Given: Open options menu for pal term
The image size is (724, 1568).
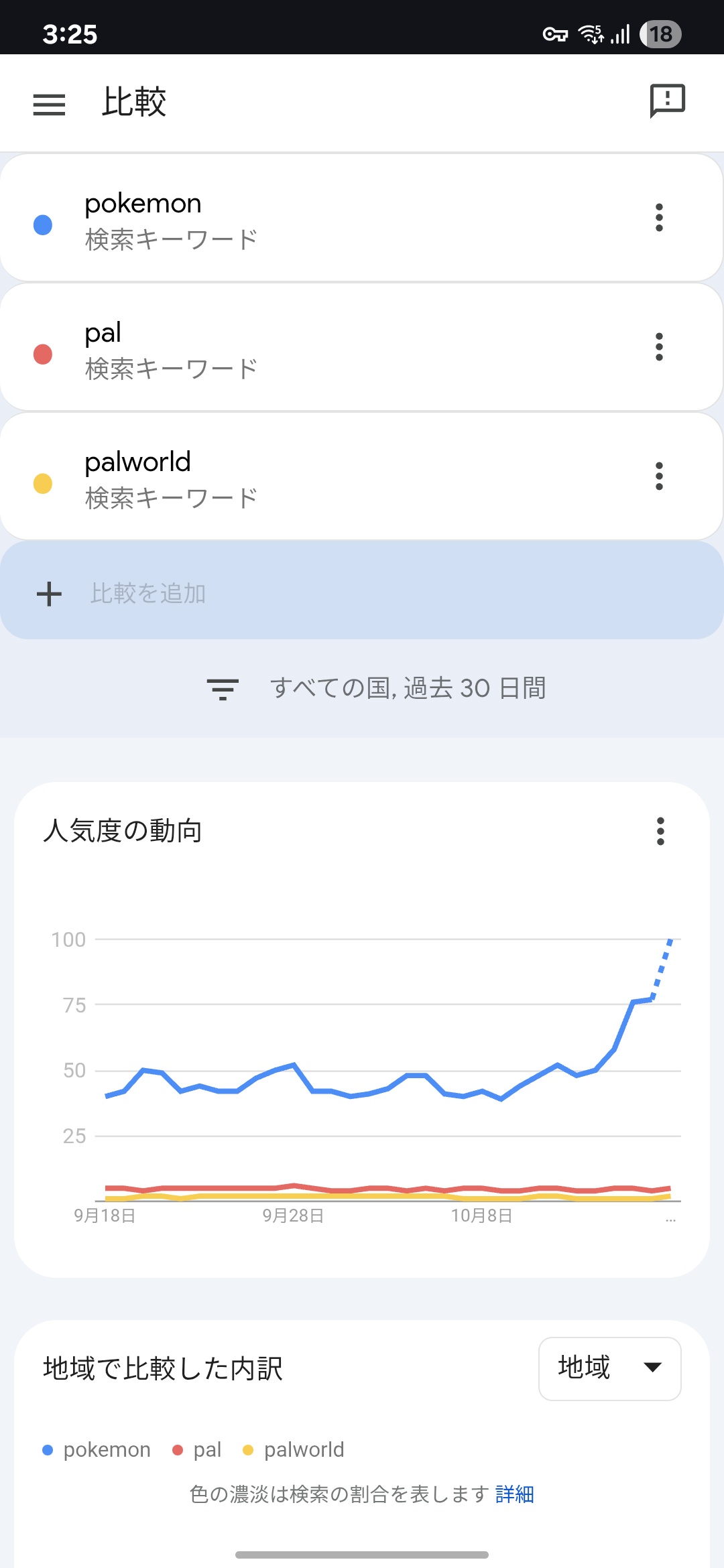Looking at the screenshot, I should [659, 347].
